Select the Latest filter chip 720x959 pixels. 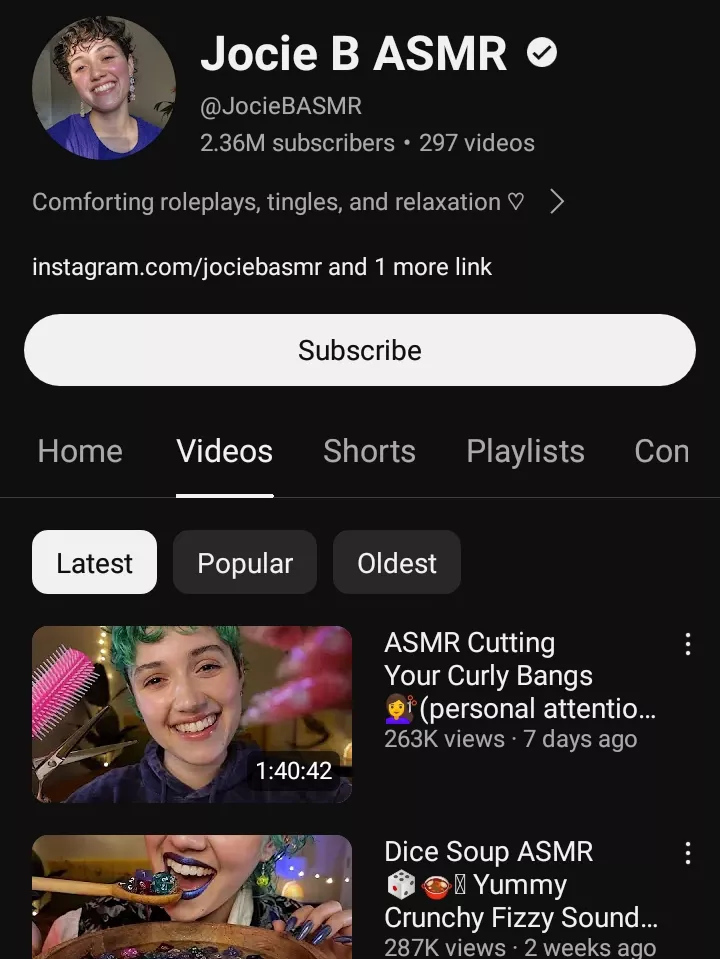point(94,563)
